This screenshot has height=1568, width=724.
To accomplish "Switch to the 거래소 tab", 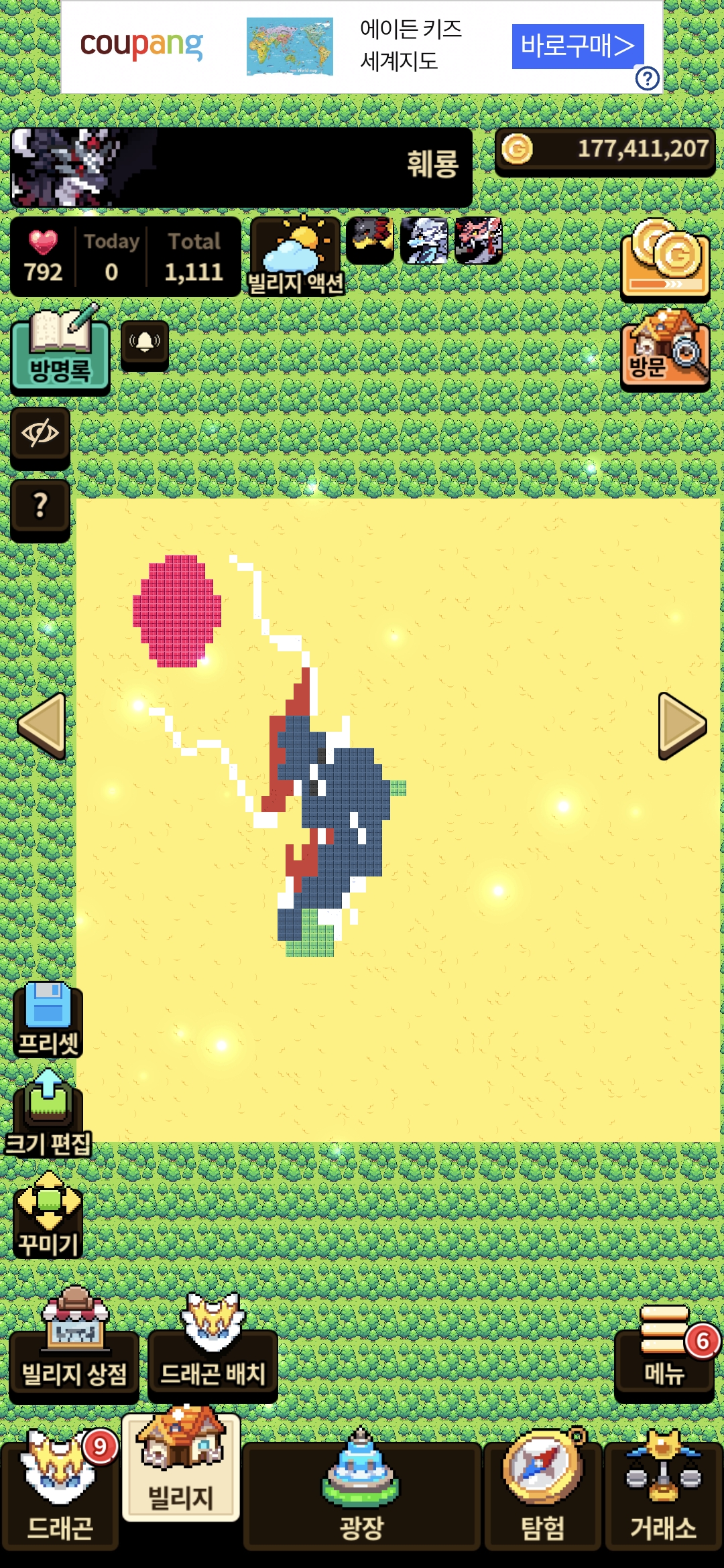I will point(663,1493).
